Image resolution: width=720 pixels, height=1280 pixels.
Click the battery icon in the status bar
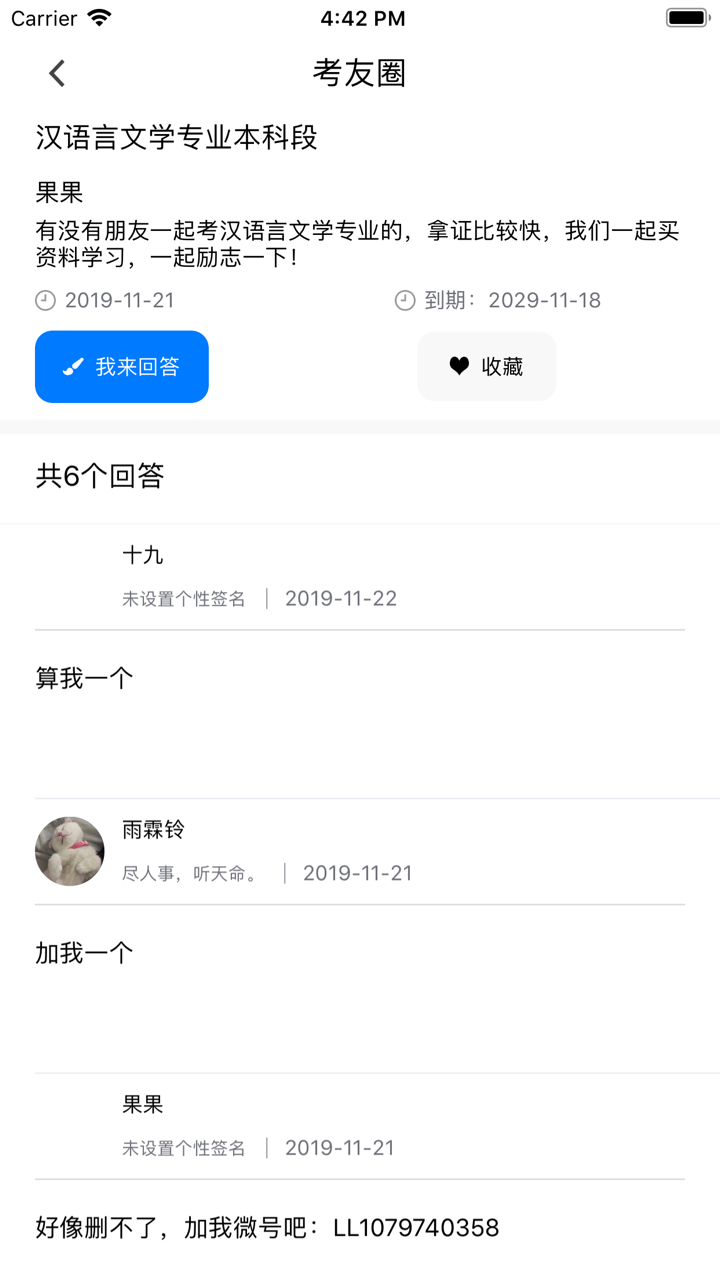pyautogui.click(x=687, y=16)
